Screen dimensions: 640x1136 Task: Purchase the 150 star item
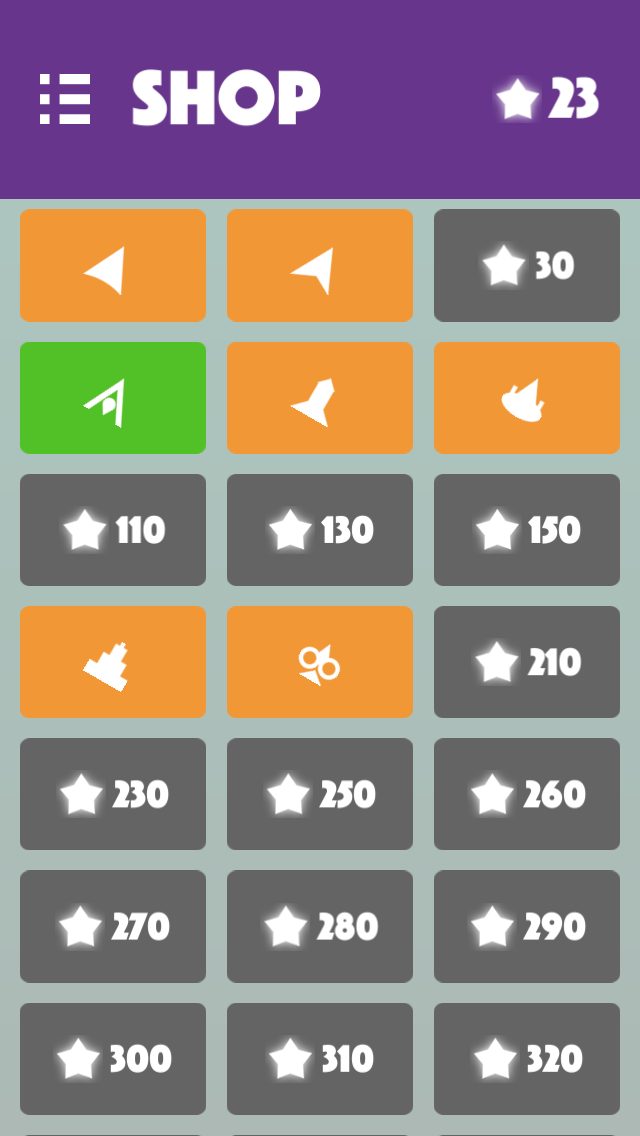[x=527, y=530]
